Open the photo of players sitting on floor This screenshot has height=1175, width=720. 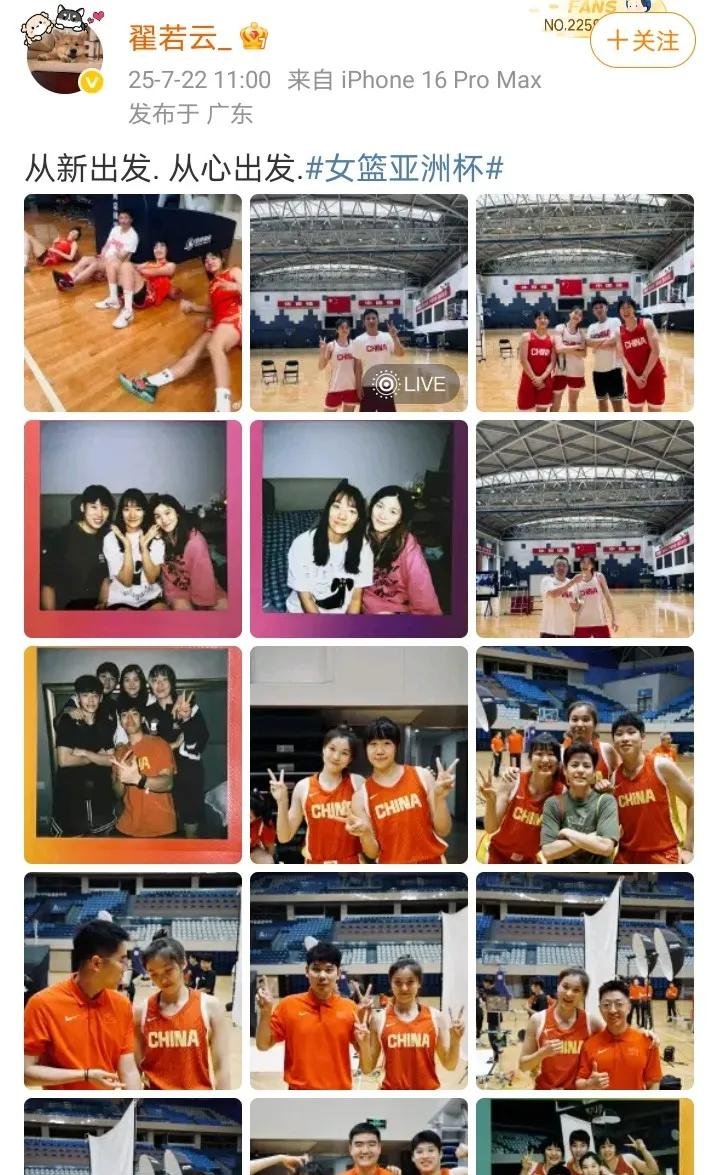(x=133, y=303)
